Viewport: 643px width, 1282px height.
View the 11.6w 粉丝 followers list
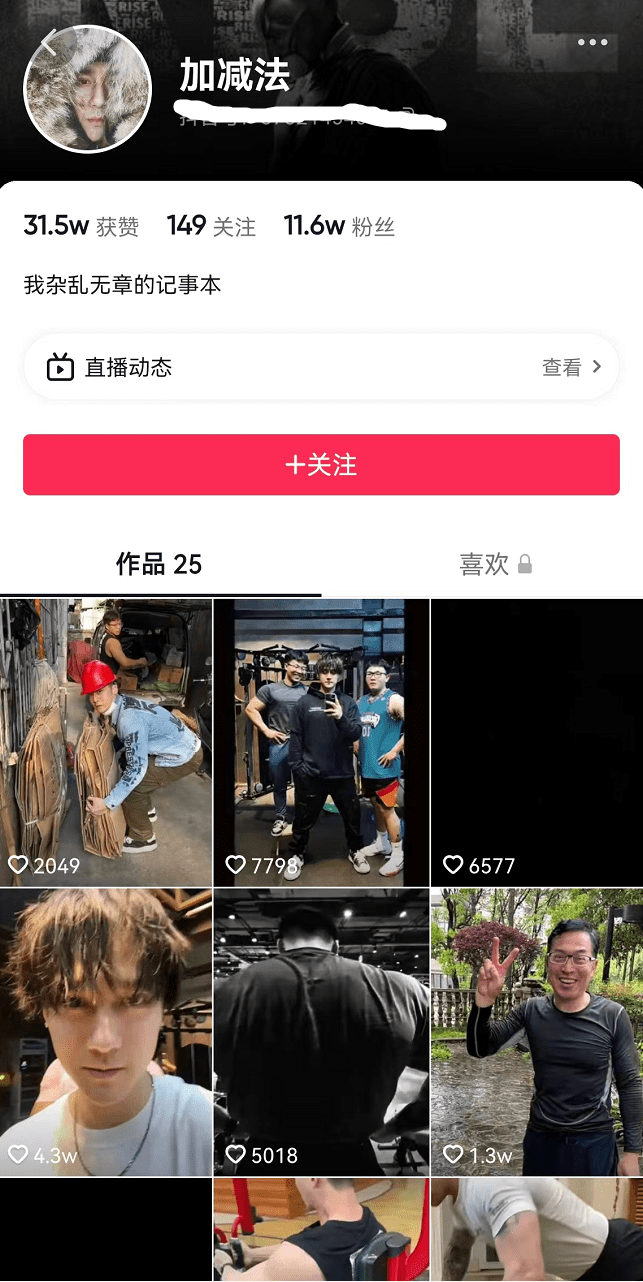click(x=339, y=226)
